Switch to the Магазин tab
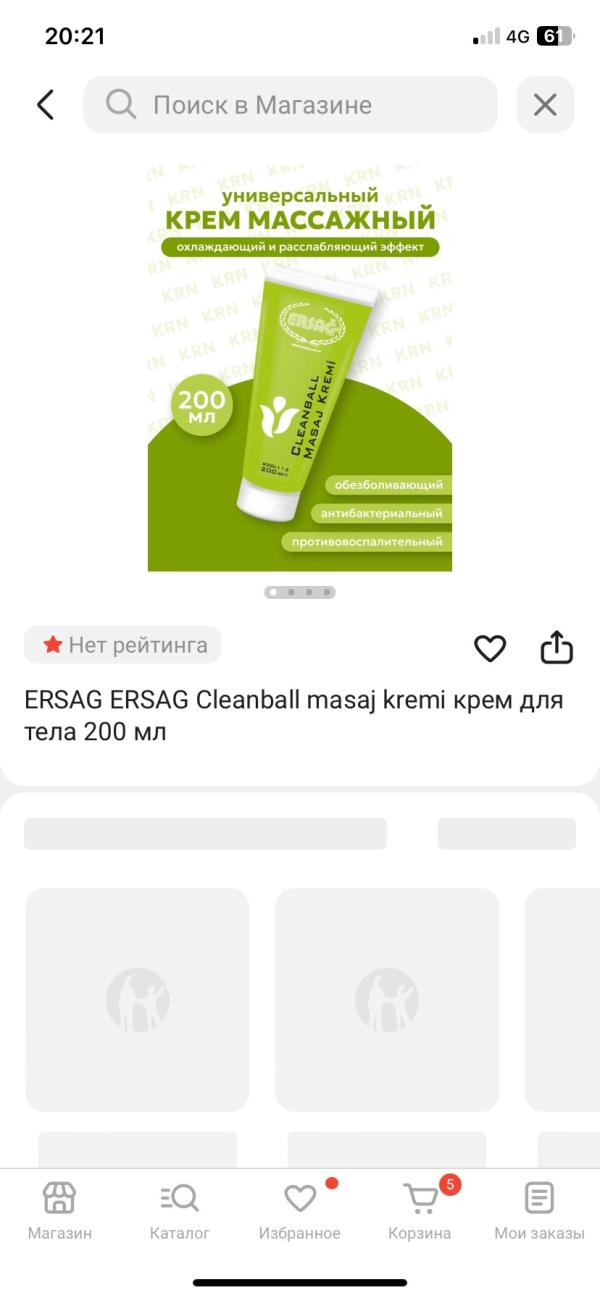This screenshot has width=600, height=1297. (60, 1210)
